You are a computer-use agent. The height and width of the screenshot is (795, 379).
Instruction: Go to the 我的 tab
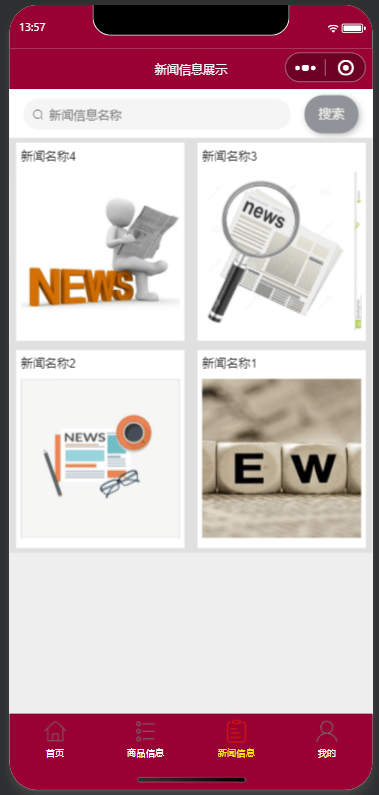pos(327,739)
